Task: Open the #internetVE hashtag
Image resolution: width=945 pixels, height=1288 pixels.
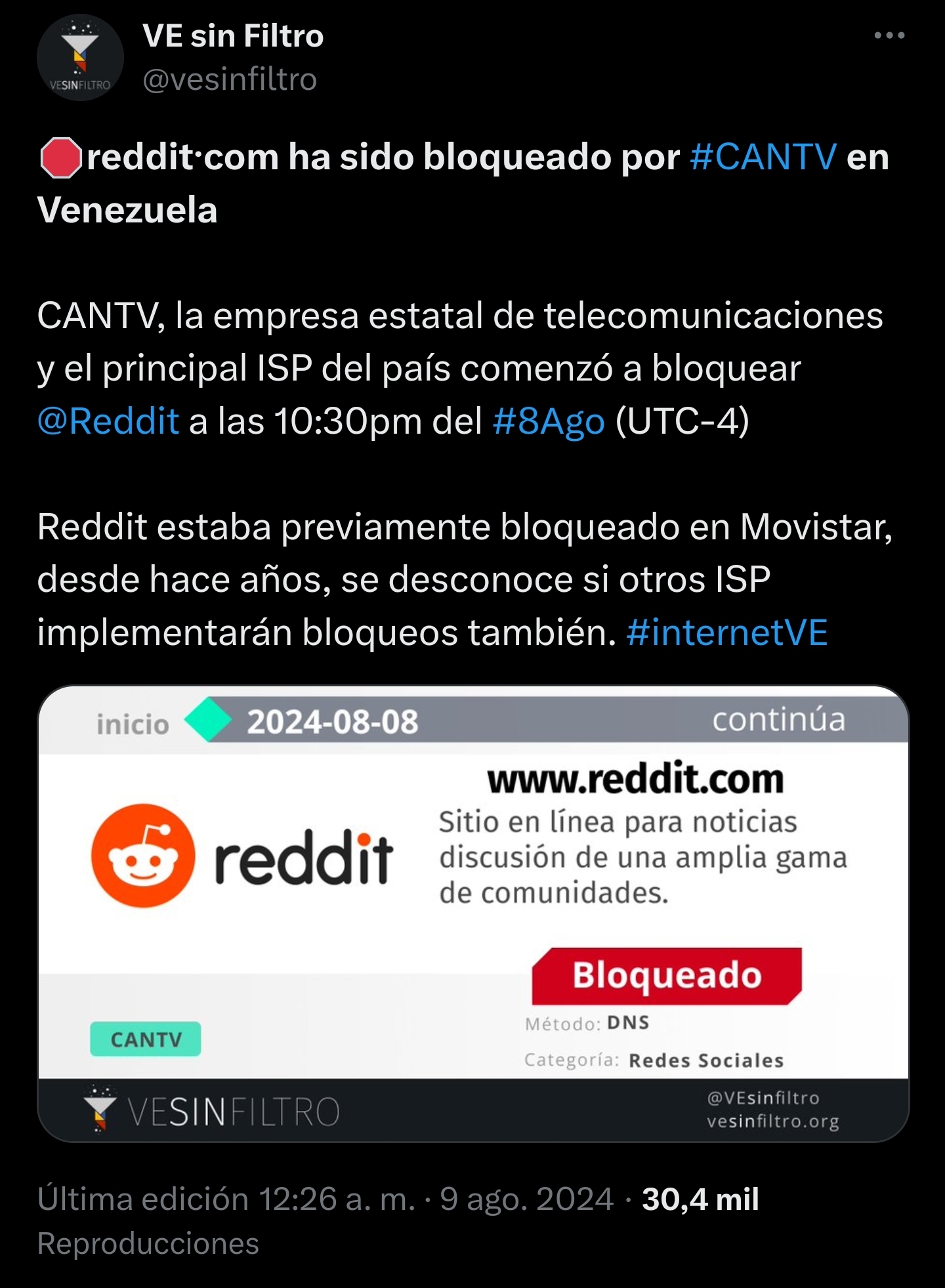Action: click(x=726, y=633)
